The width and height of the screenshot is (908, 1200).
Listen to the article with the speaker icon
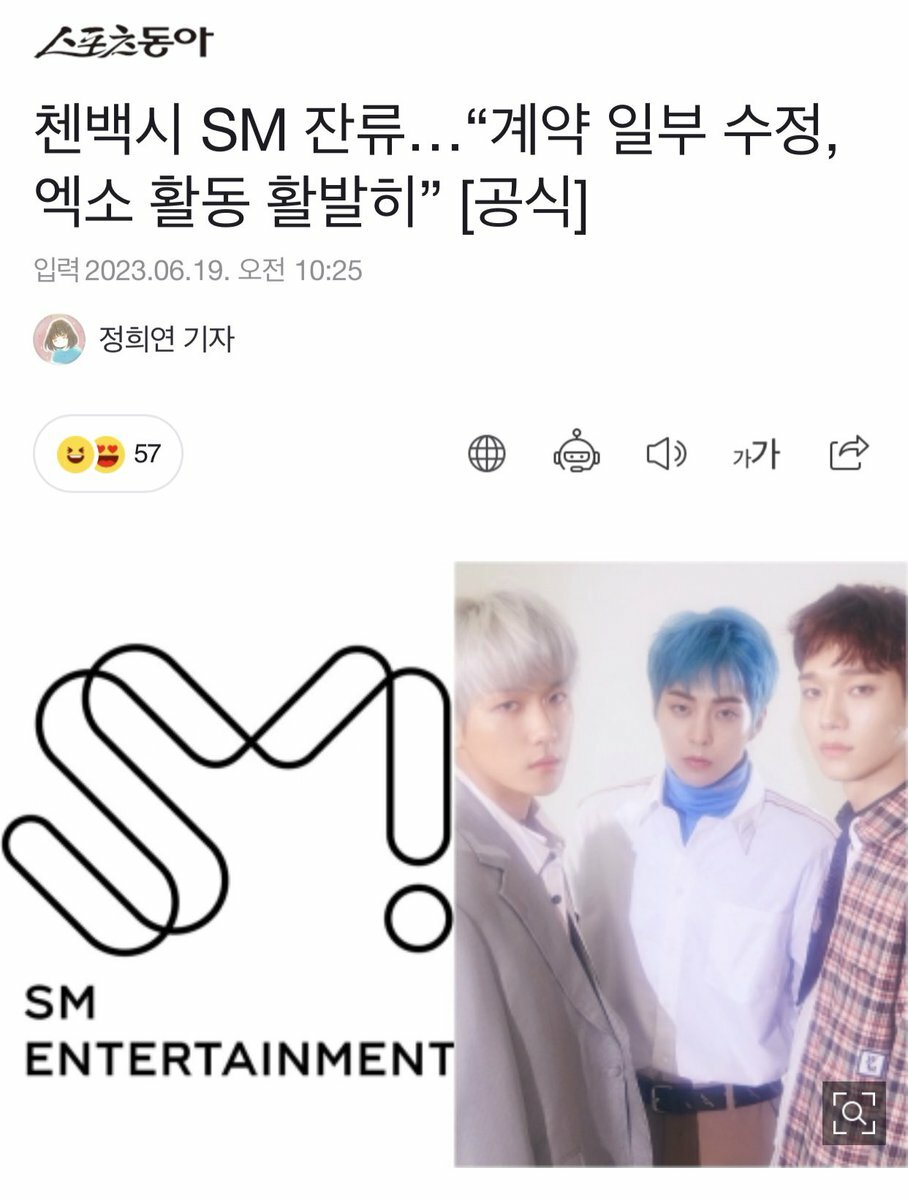click(665, 455)
